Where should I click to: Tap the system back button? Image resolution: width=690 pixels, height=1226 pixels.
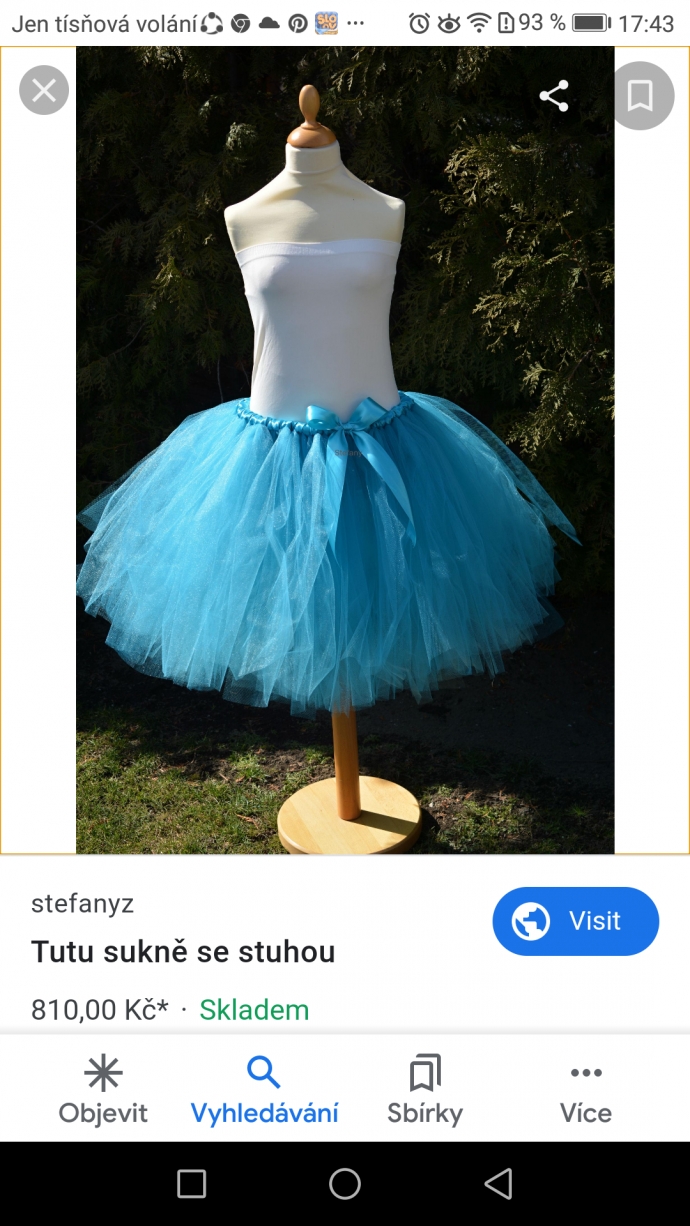[498, 1184]
